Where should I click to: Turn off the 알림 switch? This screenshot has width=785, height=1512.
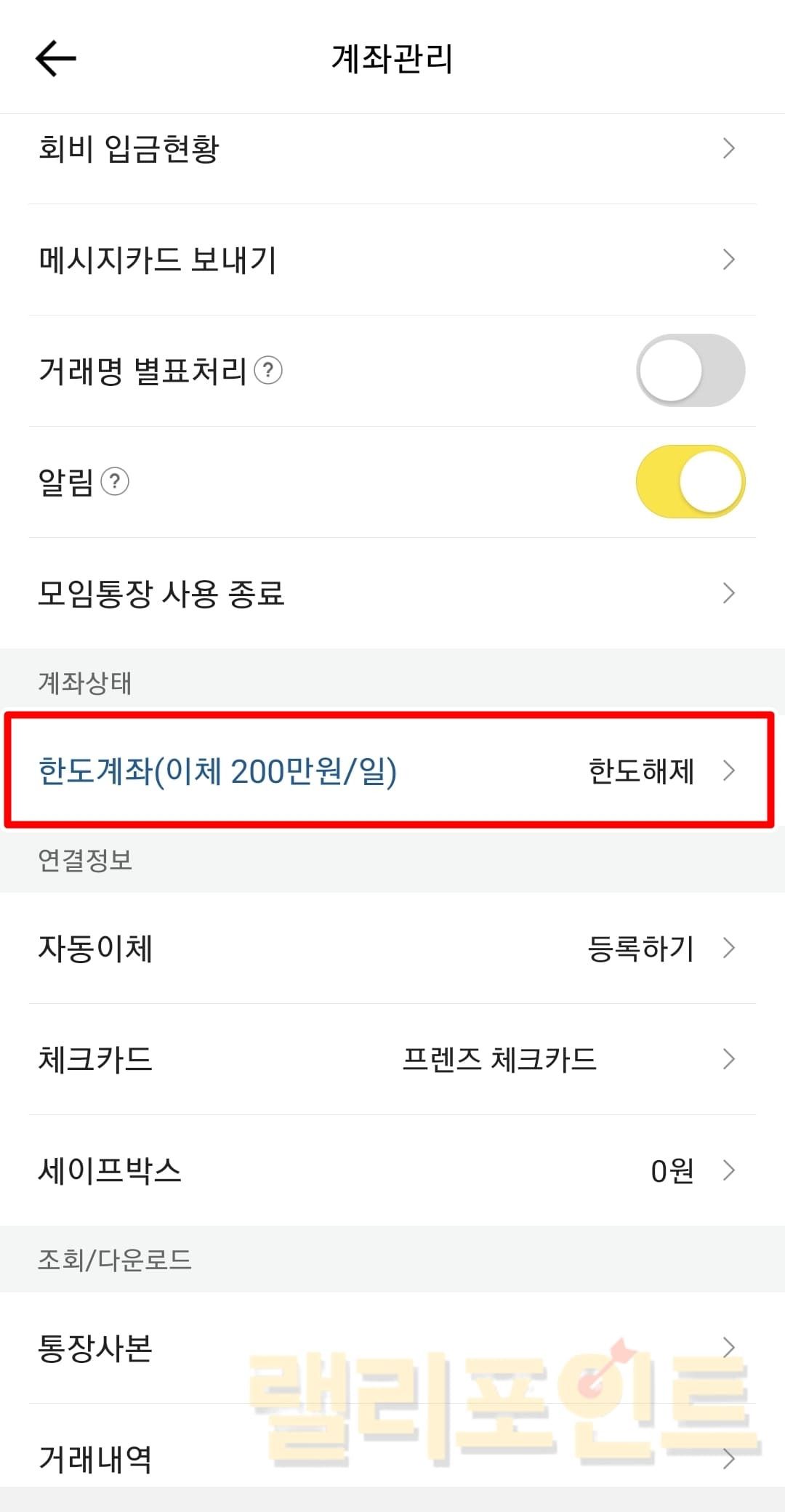[690, 482]
